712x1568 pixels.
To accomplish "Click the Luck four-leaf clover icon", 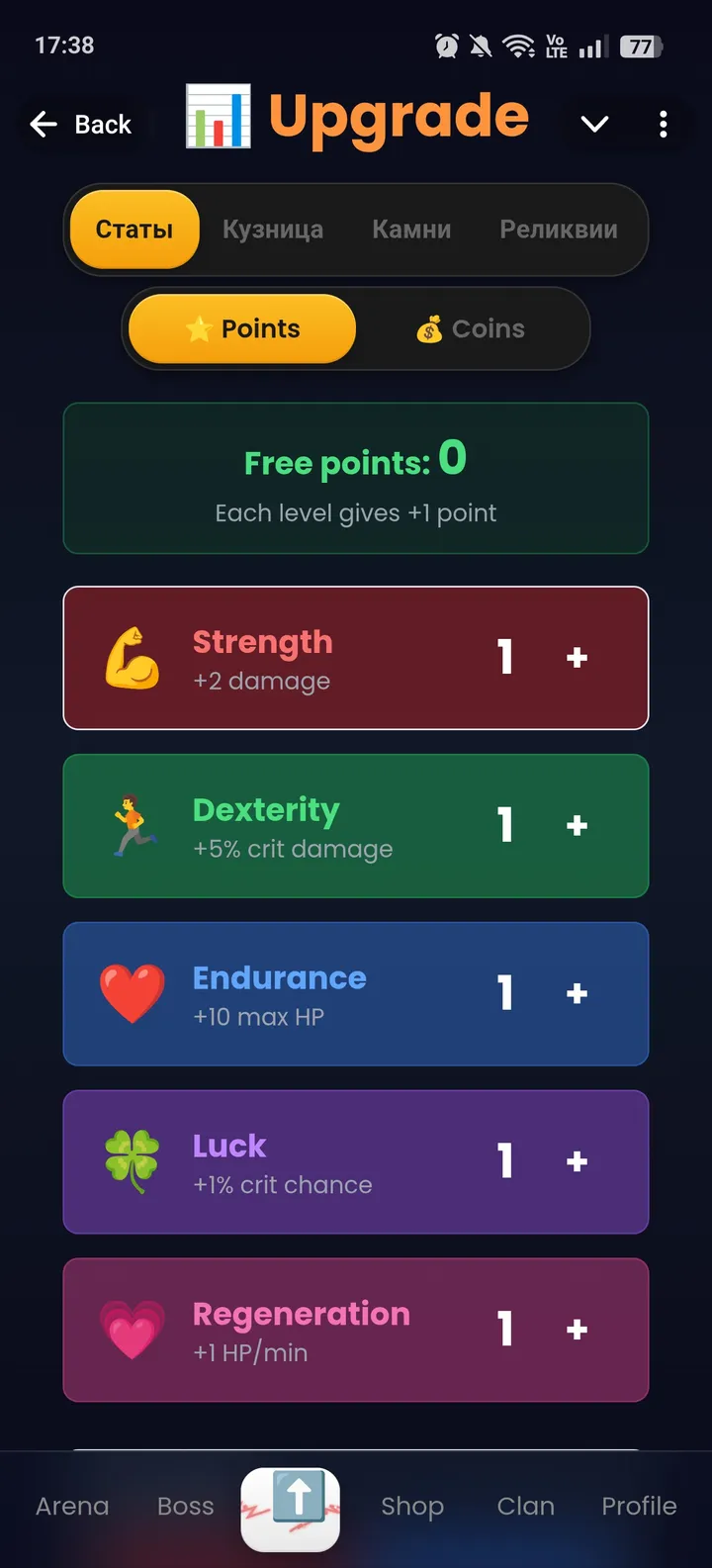I will click(x=133, y=1160).
